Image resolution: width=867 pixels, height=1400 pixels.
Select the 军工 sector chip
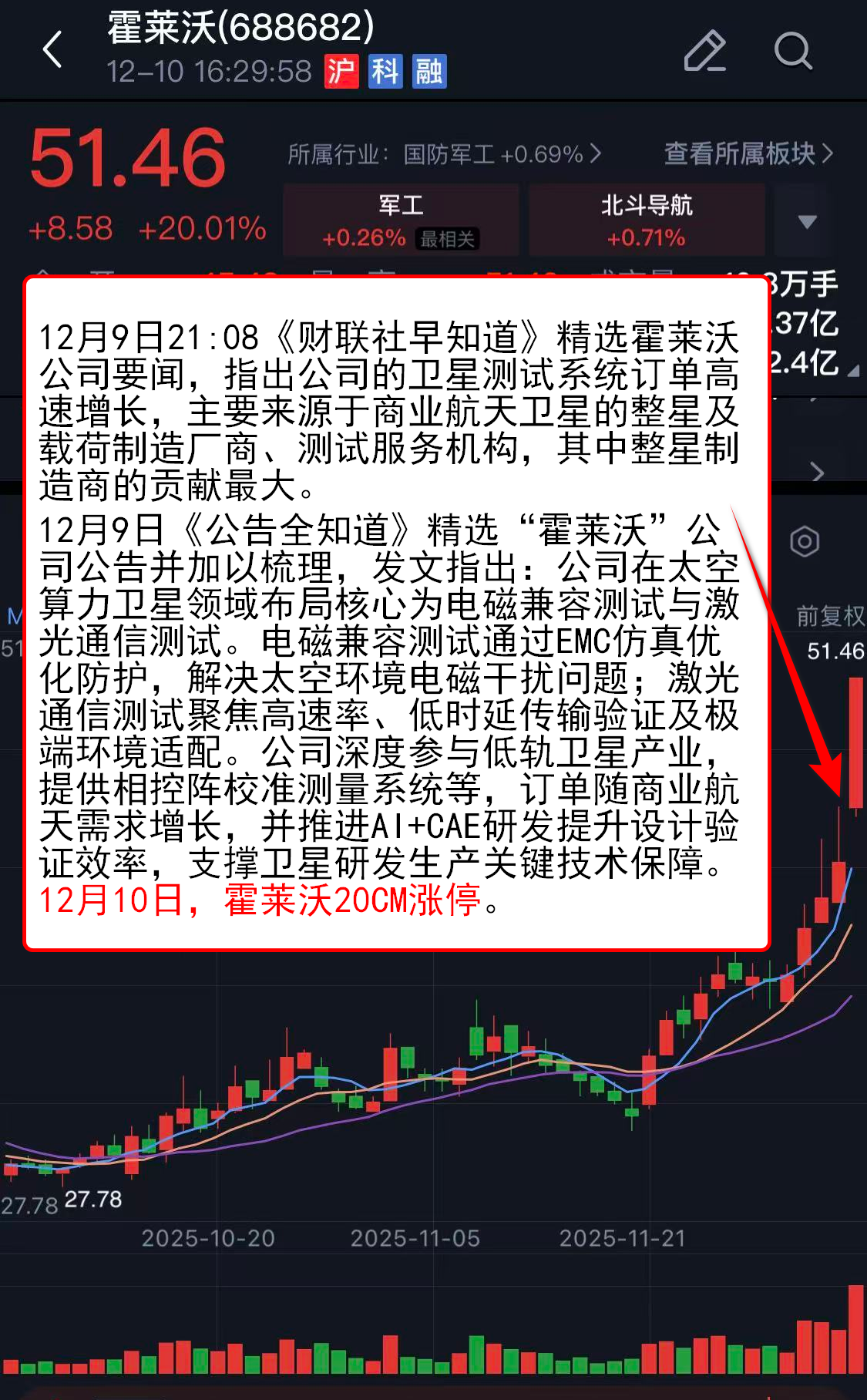(x=401, y=220)
